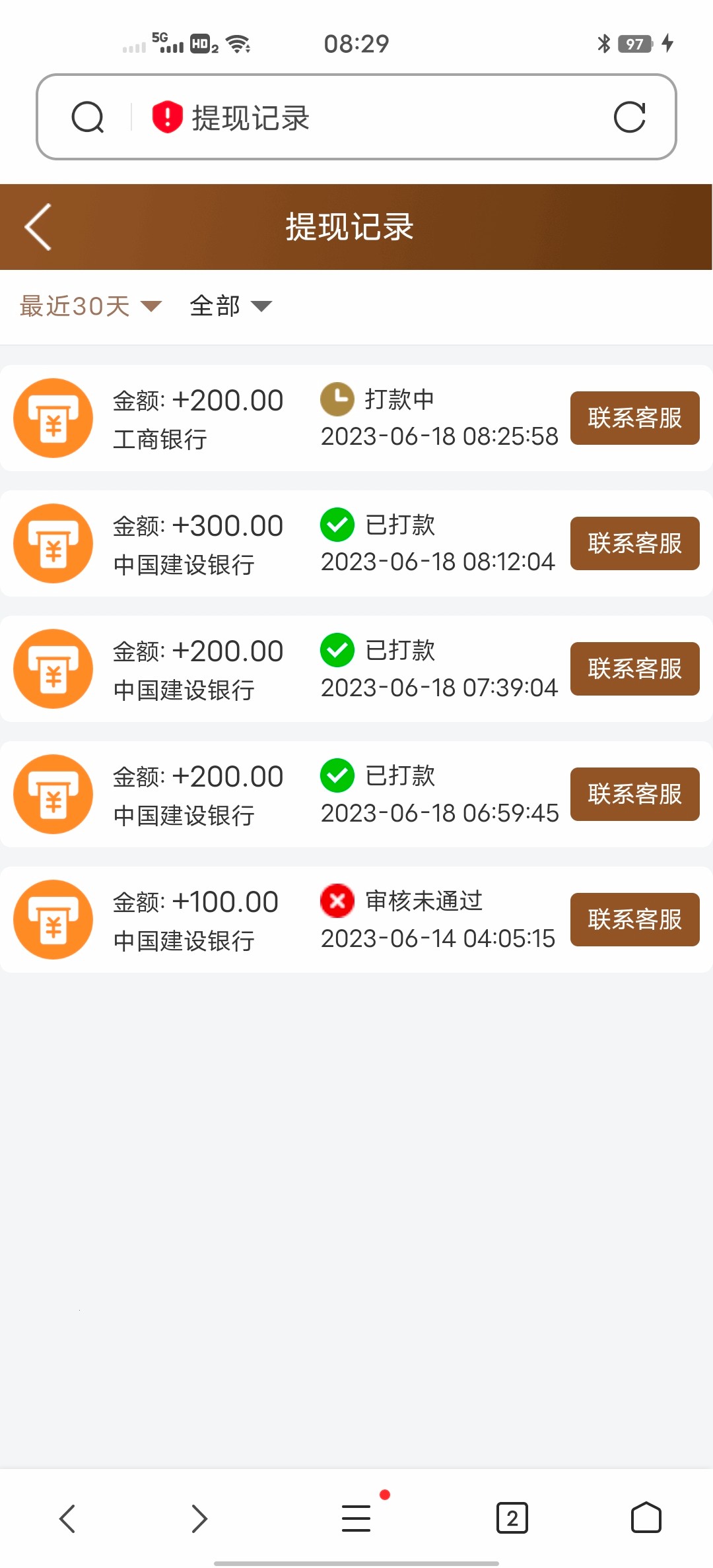Tap the green check beside 已打款 at 08:12:04

click(x=337, y=525)
